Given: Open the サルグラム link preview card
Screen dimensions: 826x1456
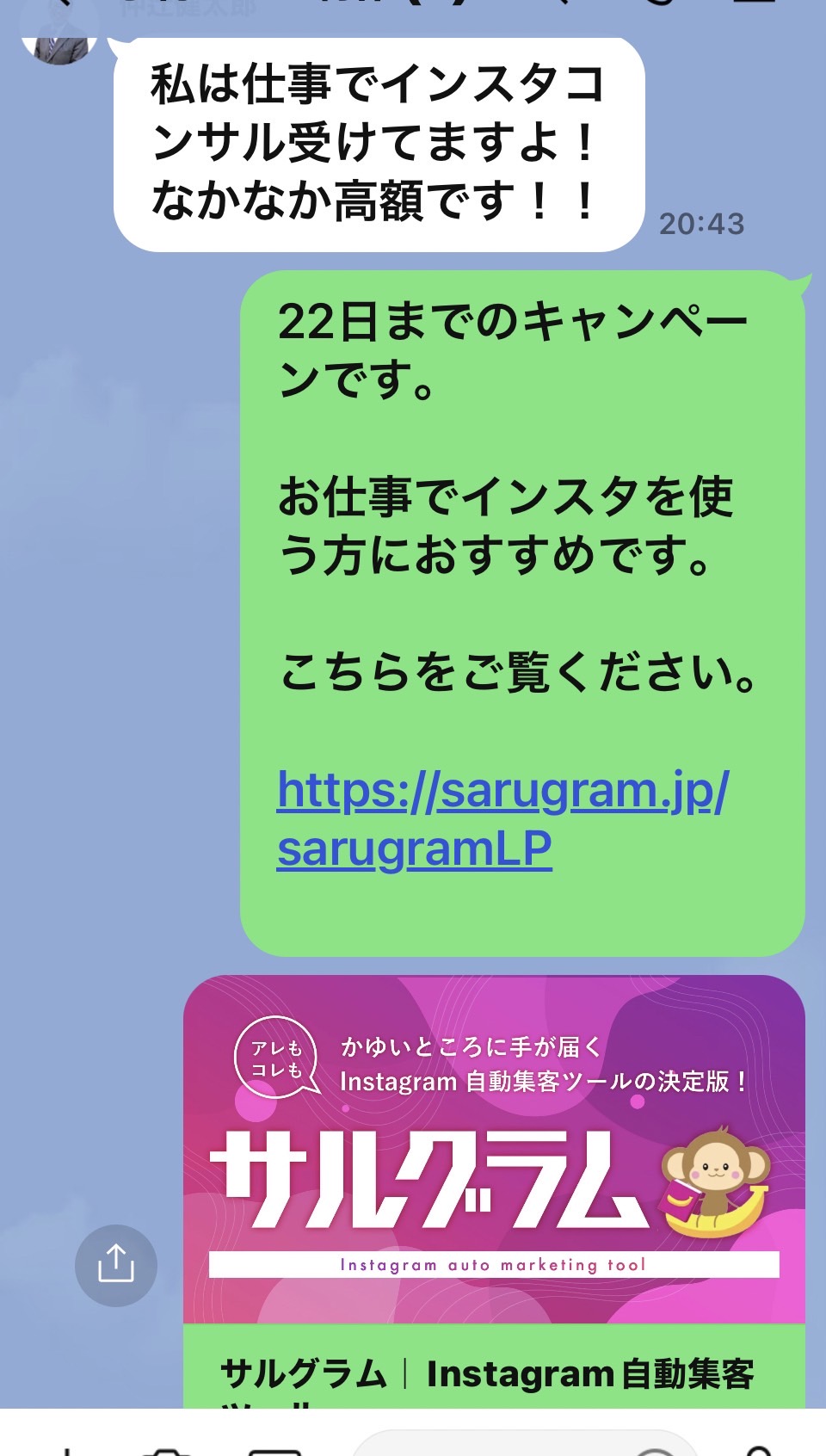Looking at the screenshot, I should pos(494,1192).
